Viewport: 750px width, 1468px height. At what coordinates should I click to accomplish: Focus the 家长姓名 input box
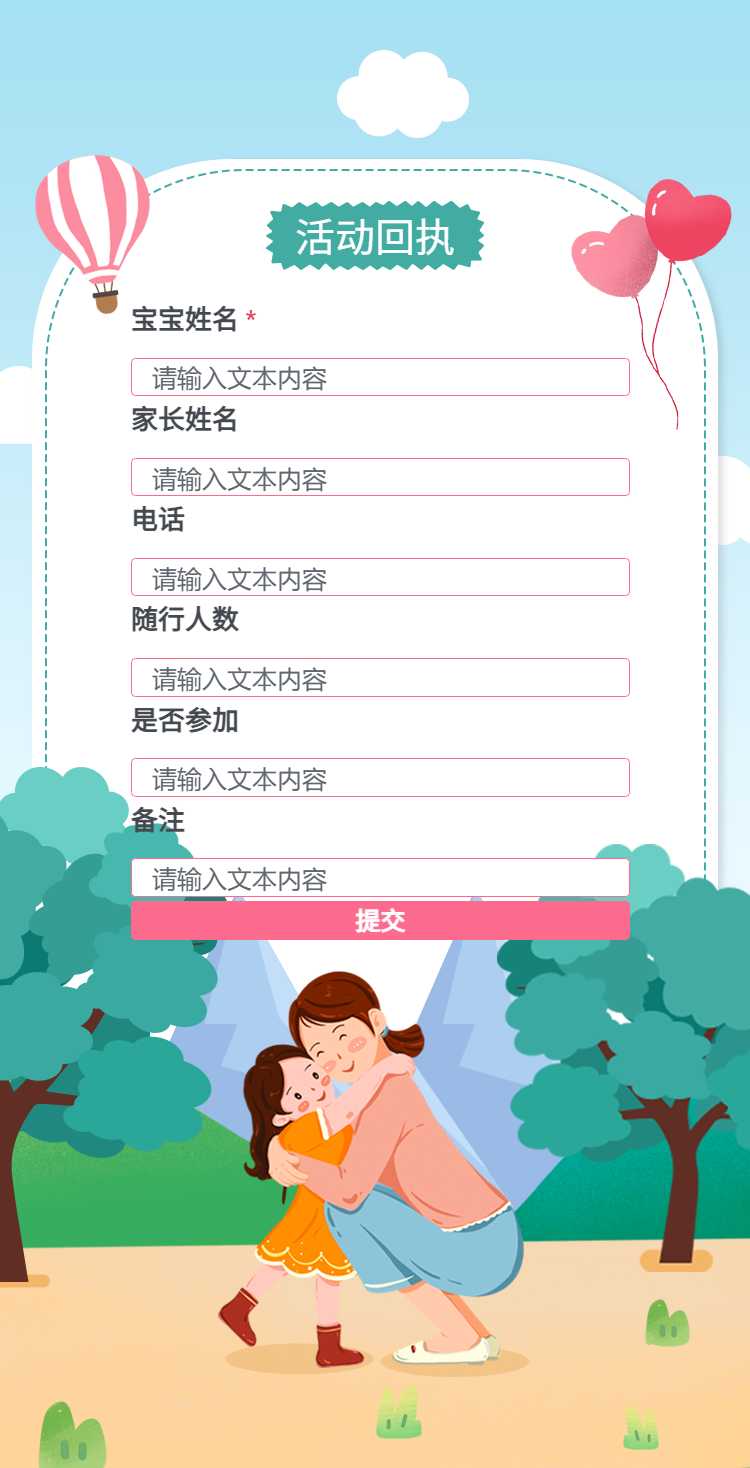click(380, 477)
